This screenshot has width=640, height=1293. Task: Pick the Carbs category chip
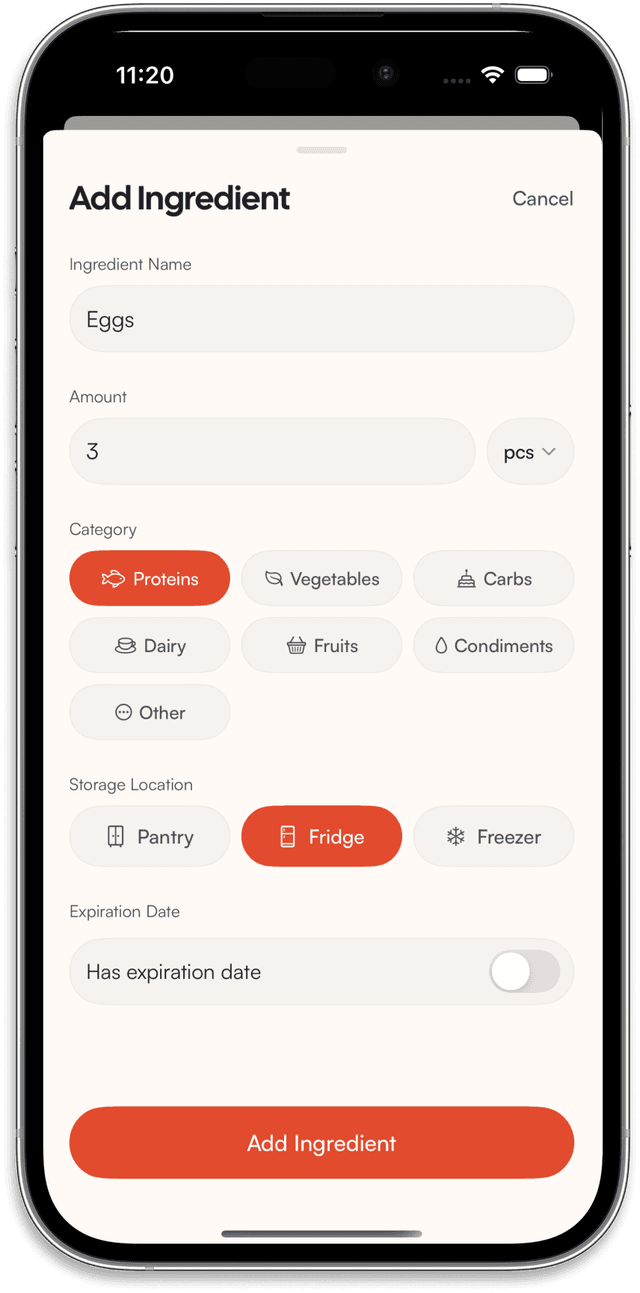(x=493, y=579)
